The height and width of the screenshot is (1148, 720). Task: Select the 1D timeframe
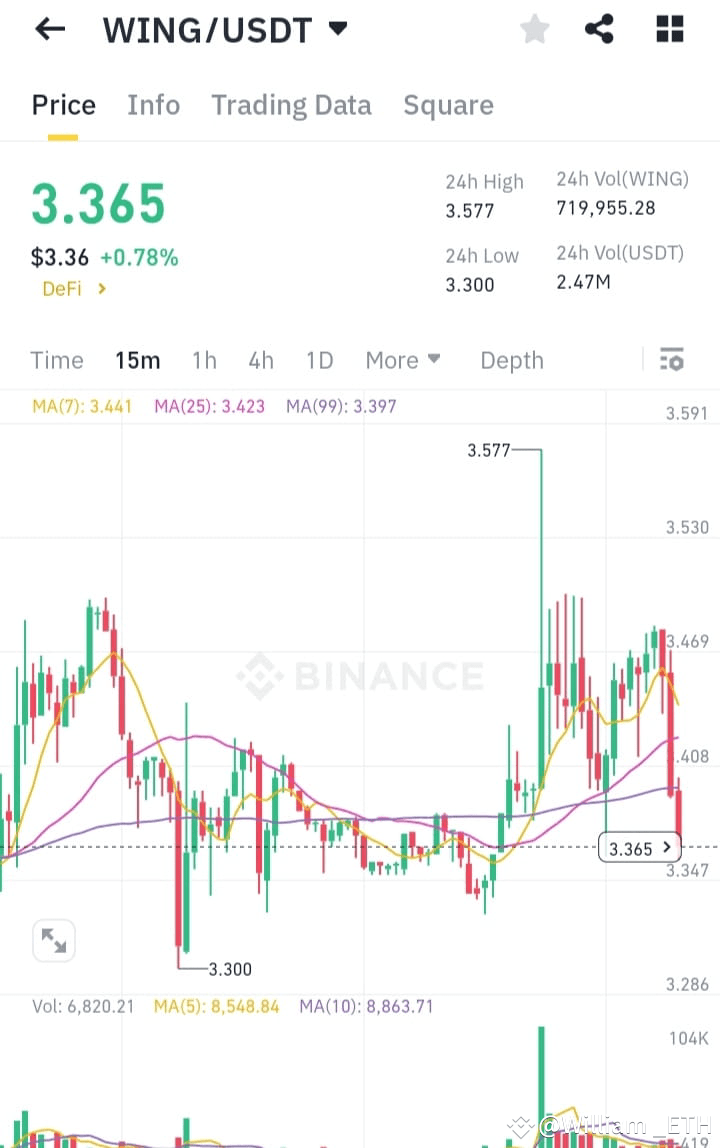click(x=319, y=360)
